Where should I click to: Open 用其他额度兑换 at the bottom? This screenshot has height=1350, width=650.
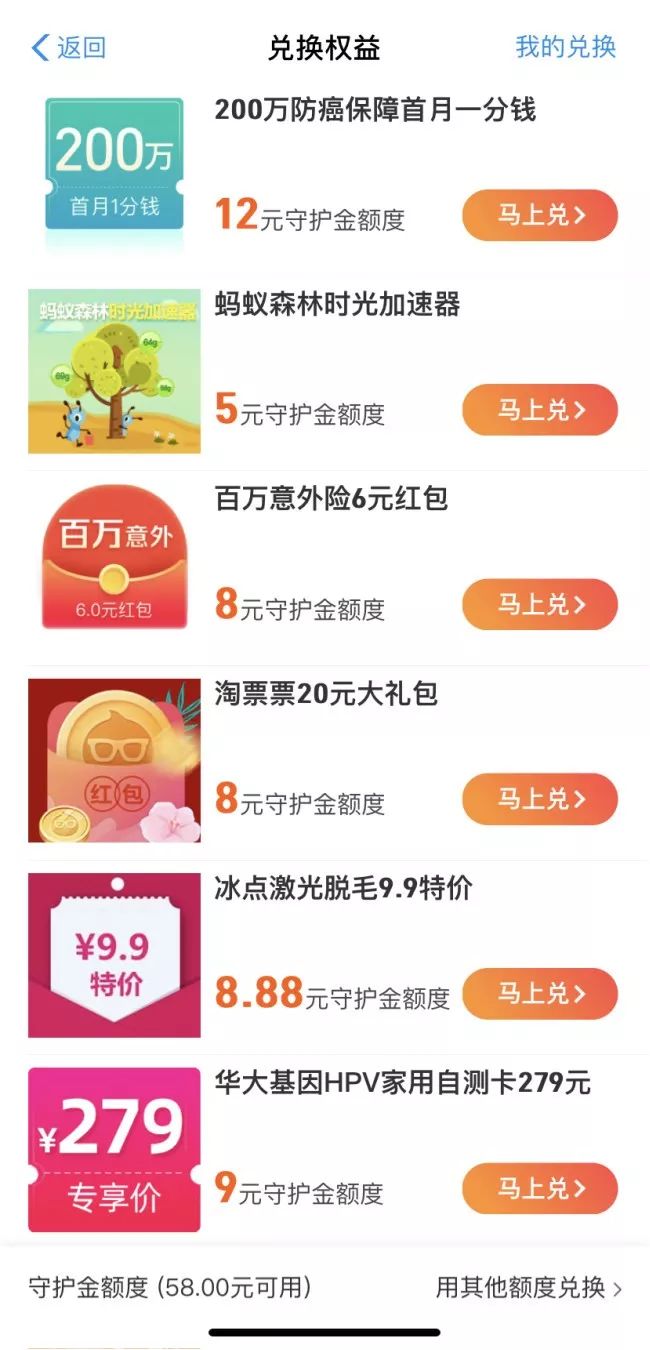pos(529,1287)
